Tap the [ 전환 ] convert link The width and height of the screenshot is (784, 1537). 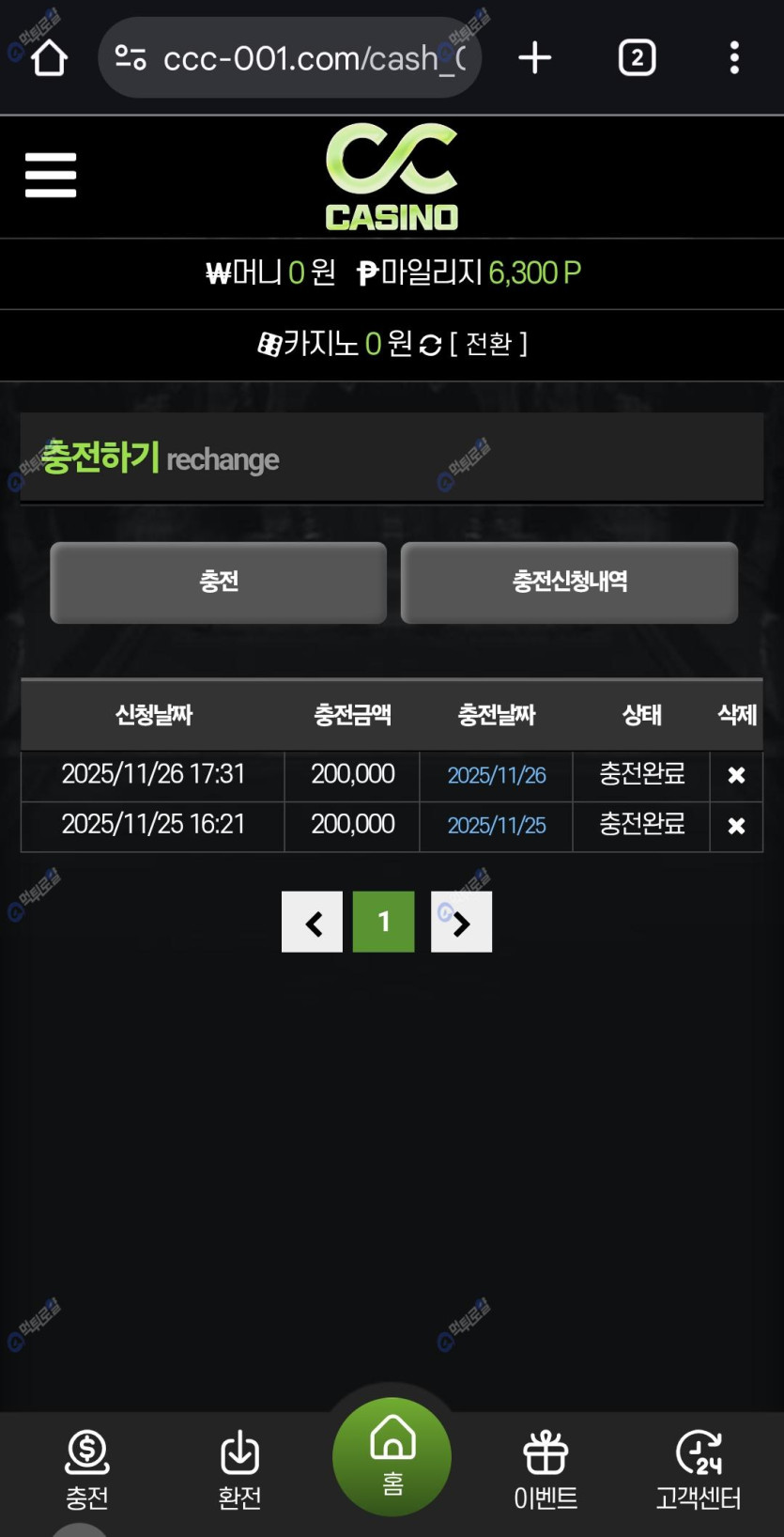[488, 344]
